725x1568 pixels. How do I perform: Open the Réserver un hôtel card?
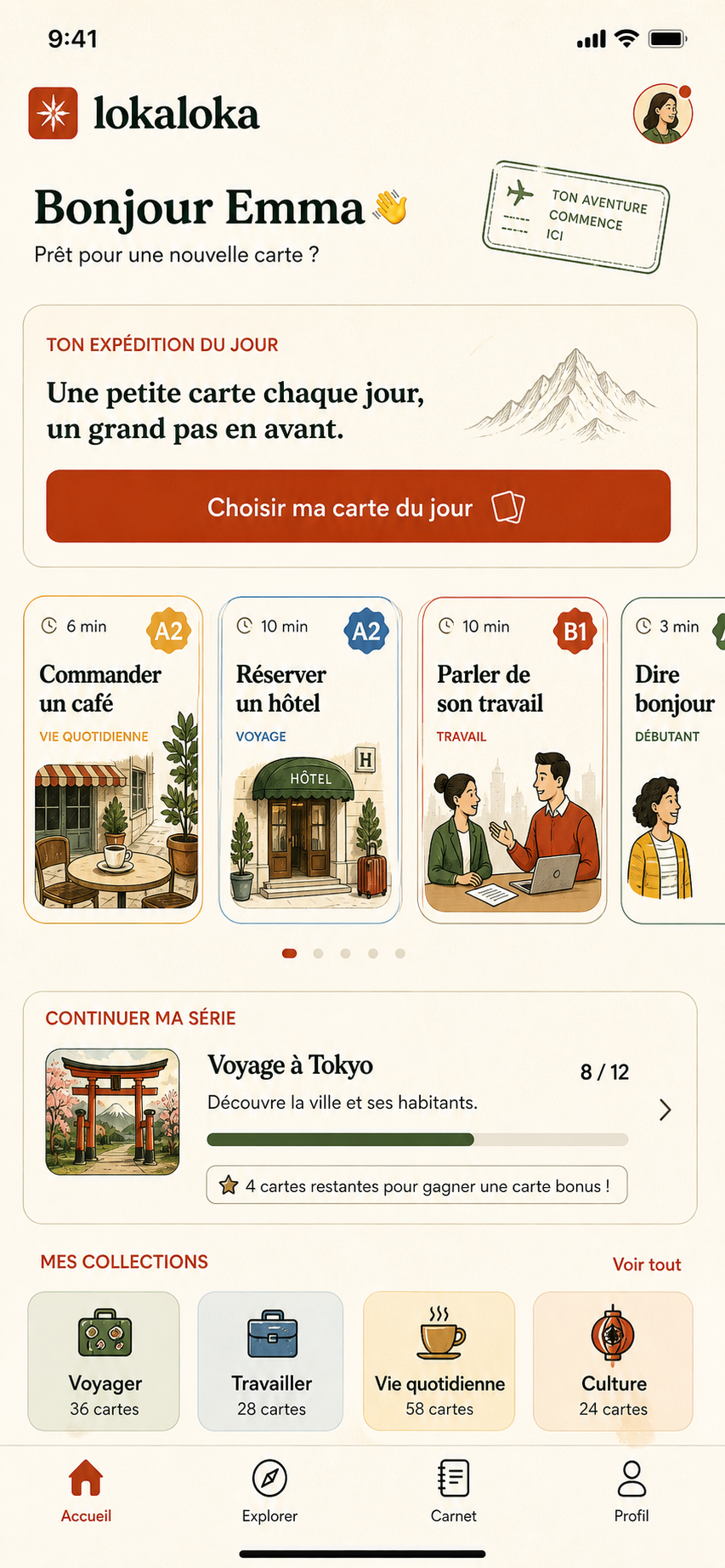click(309, 759)
